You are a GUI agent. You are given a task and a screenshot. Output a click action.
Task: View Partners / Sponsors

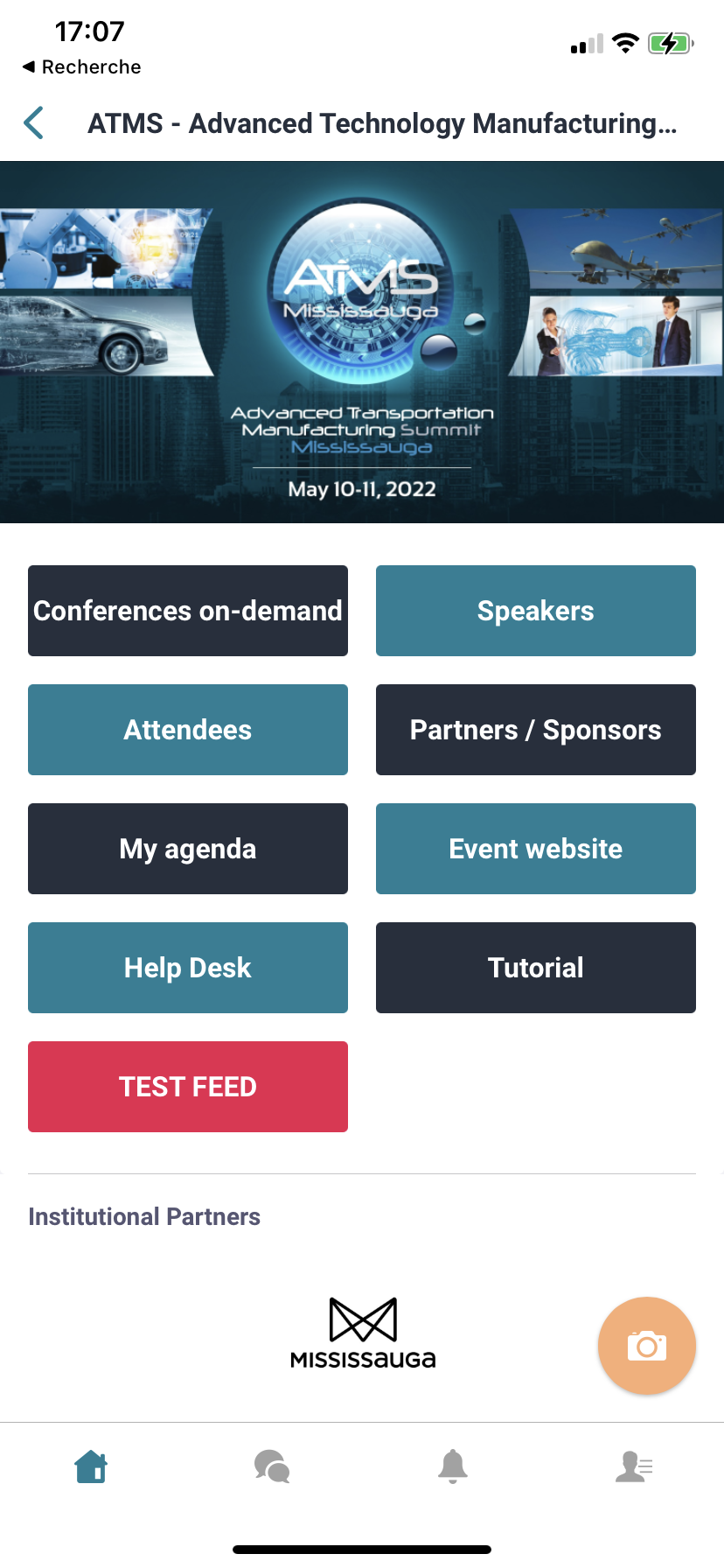tap(535, 729)
